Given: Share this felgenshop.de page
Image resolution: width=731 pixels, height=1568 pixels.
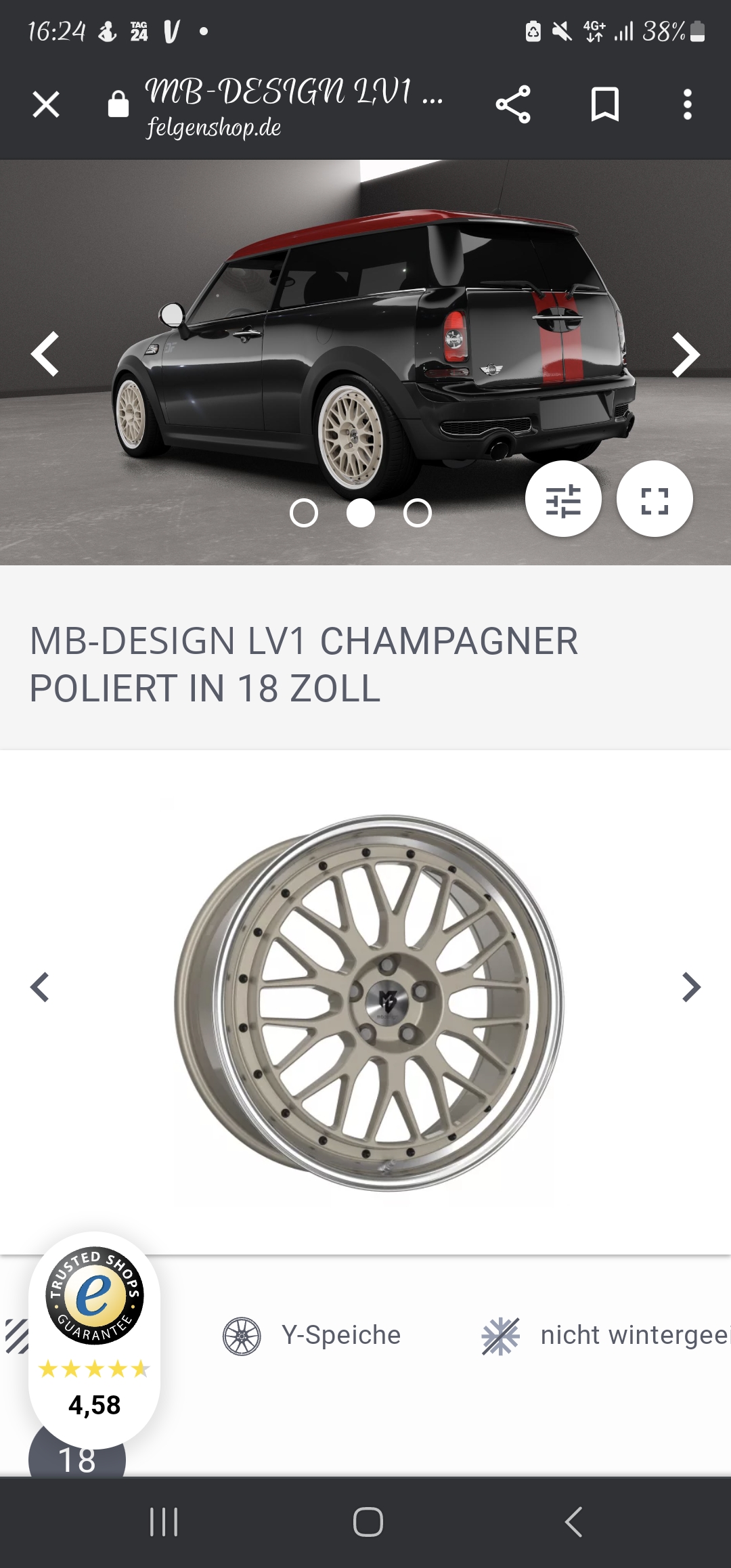Looking at the screenshot, I should (513, 105).
